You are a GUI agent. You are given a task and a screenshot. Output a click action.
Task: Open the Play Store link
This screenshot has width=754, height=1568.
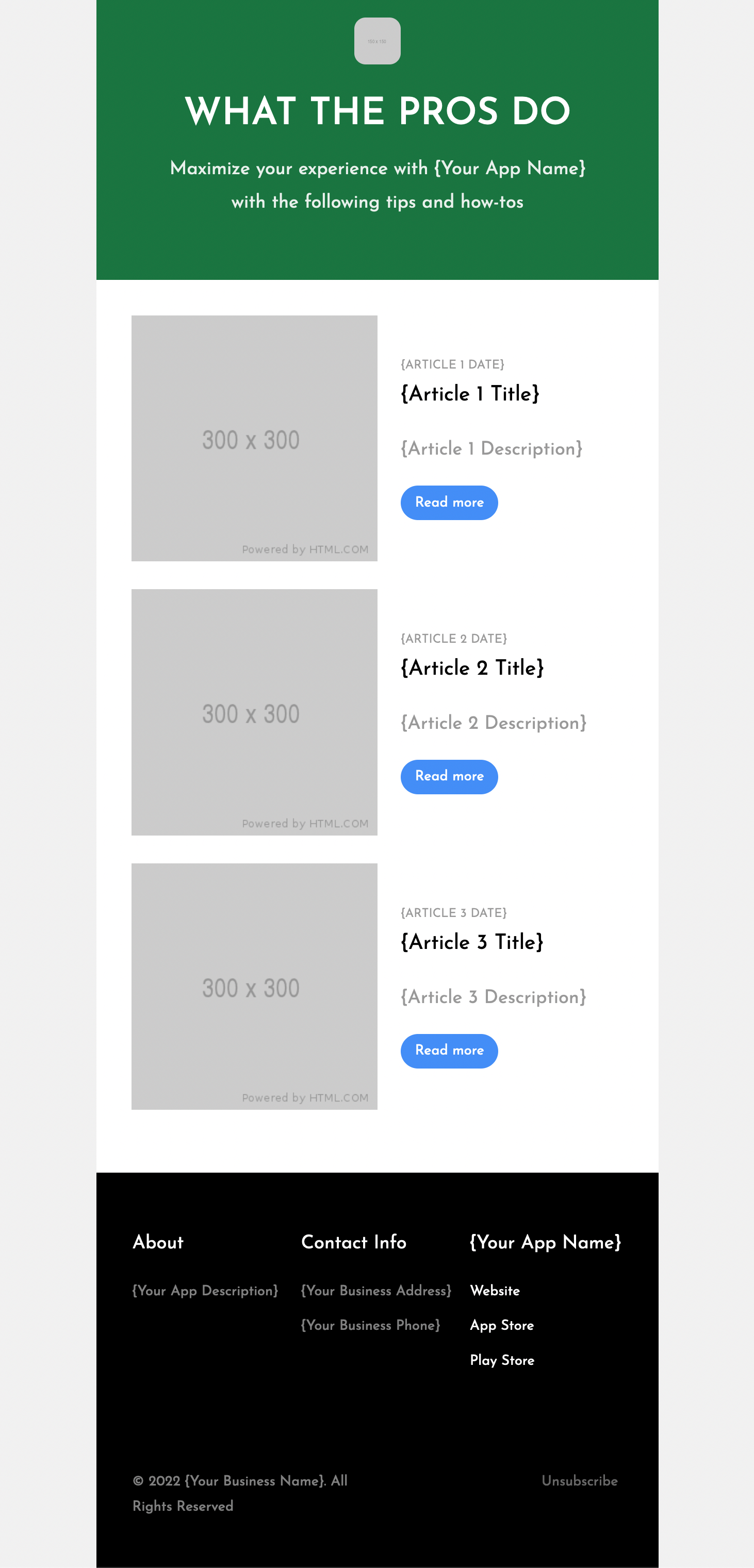tap(502, 1360)
